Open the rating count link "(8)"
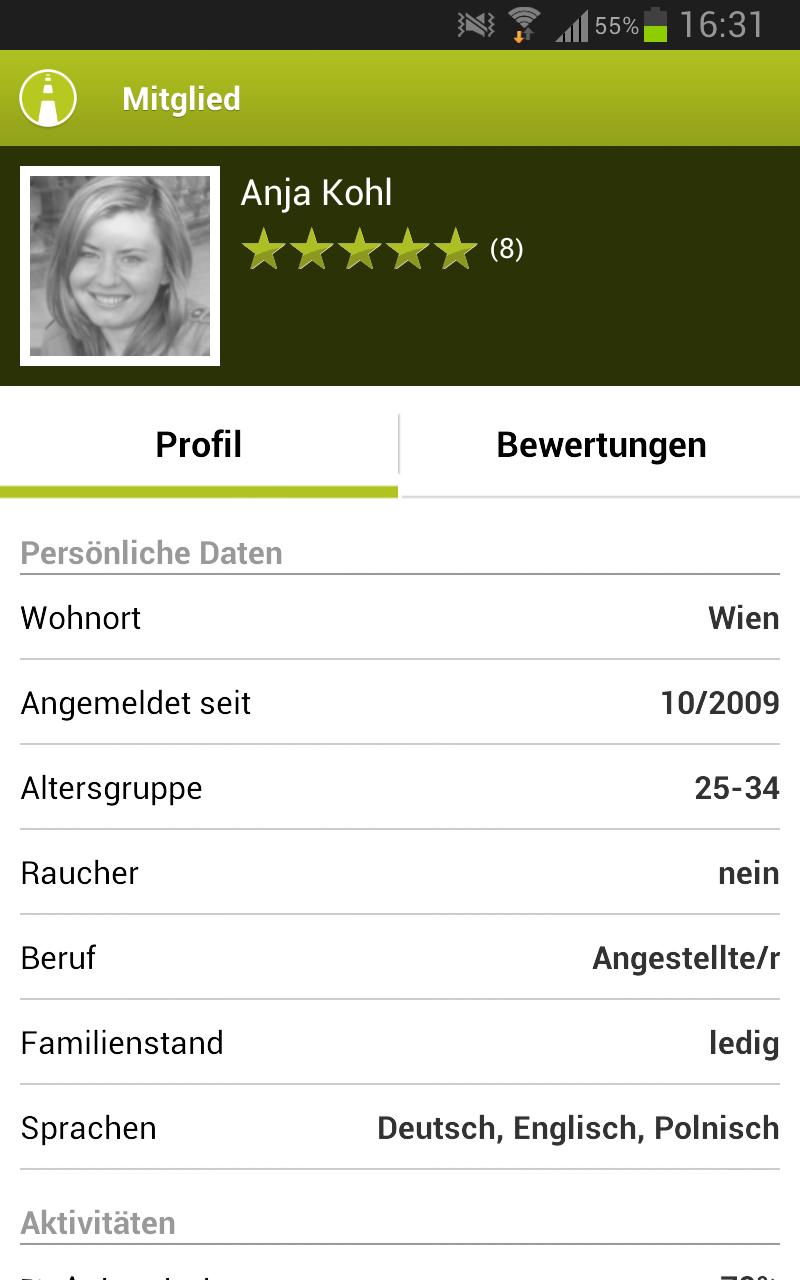The width and height of the screenshot is (800, 1280). point(507,251)
